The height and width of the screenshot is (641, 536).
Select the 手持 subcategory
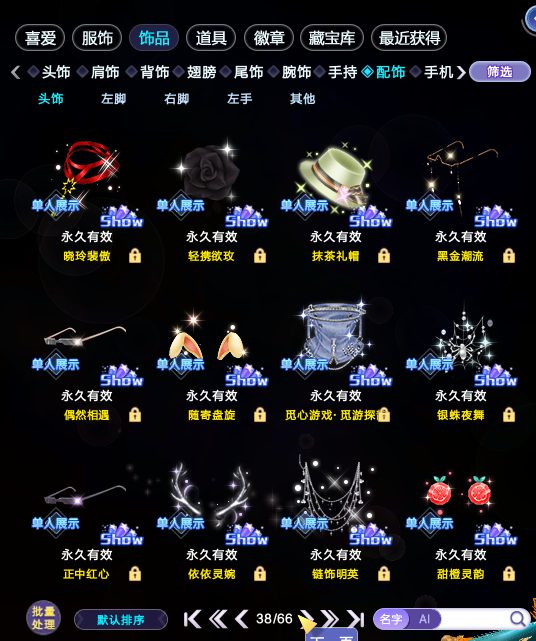[x=342, y=72]
